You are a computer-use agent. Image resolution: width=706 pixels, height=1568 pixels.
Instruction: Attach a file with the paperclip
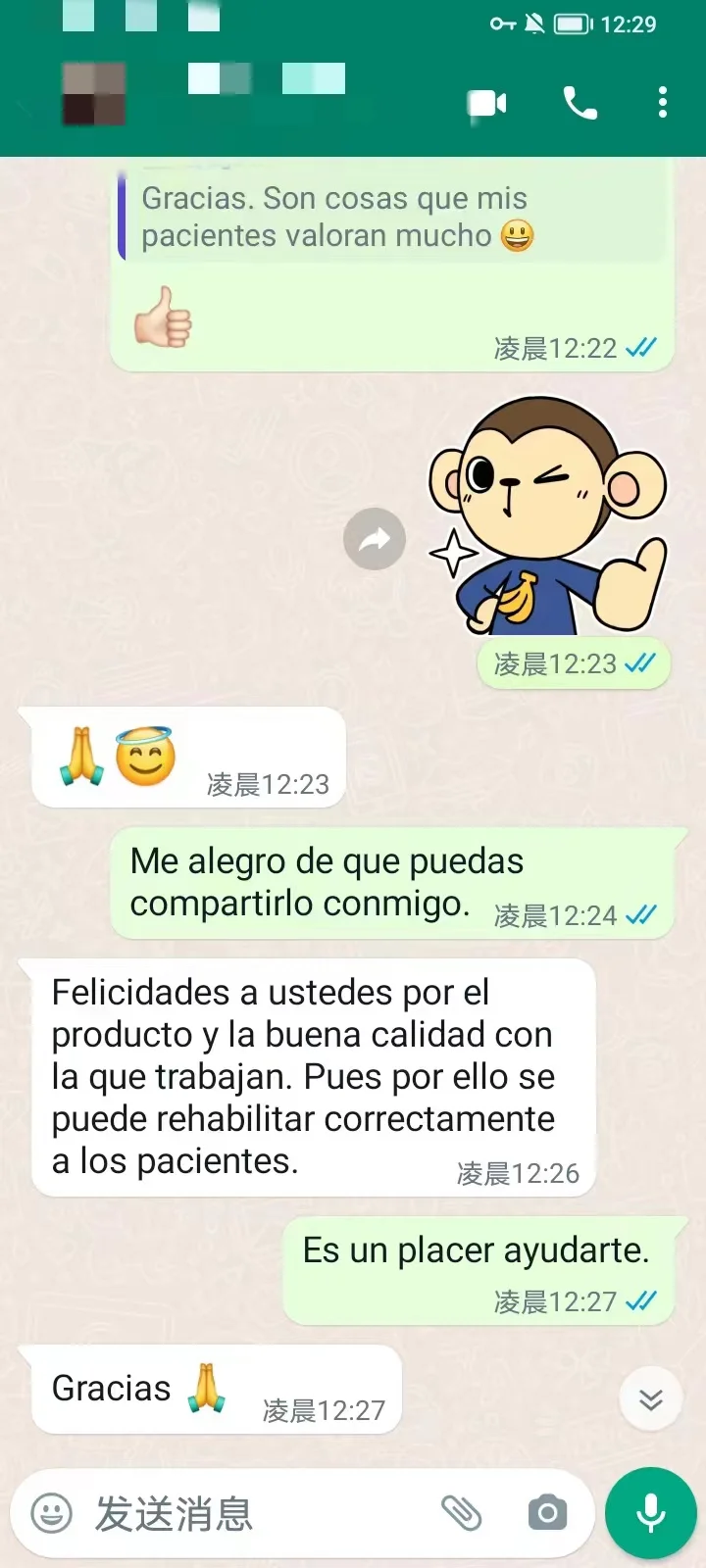461,1513
